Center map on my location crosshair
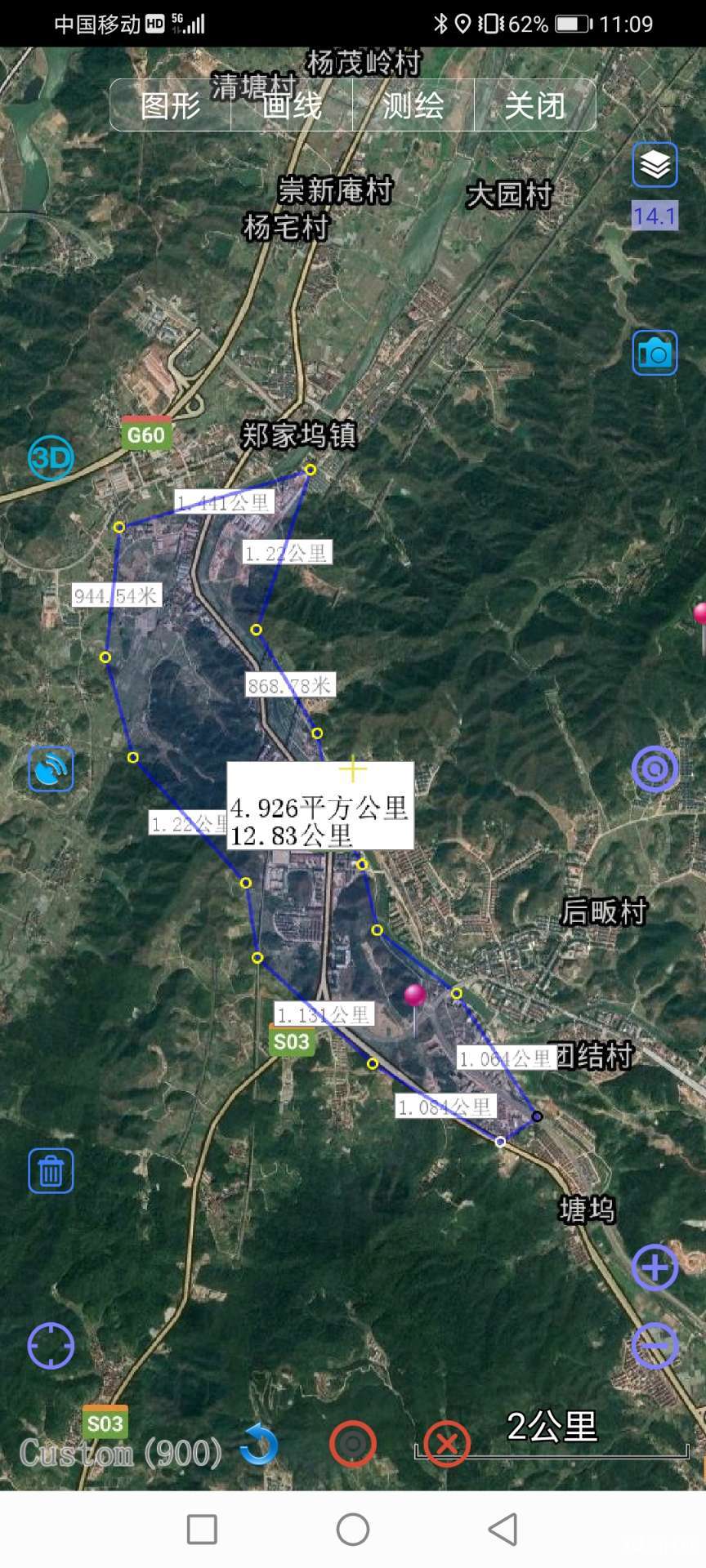The height and width of the screenshot is (1568, 706). point(51,1345)
